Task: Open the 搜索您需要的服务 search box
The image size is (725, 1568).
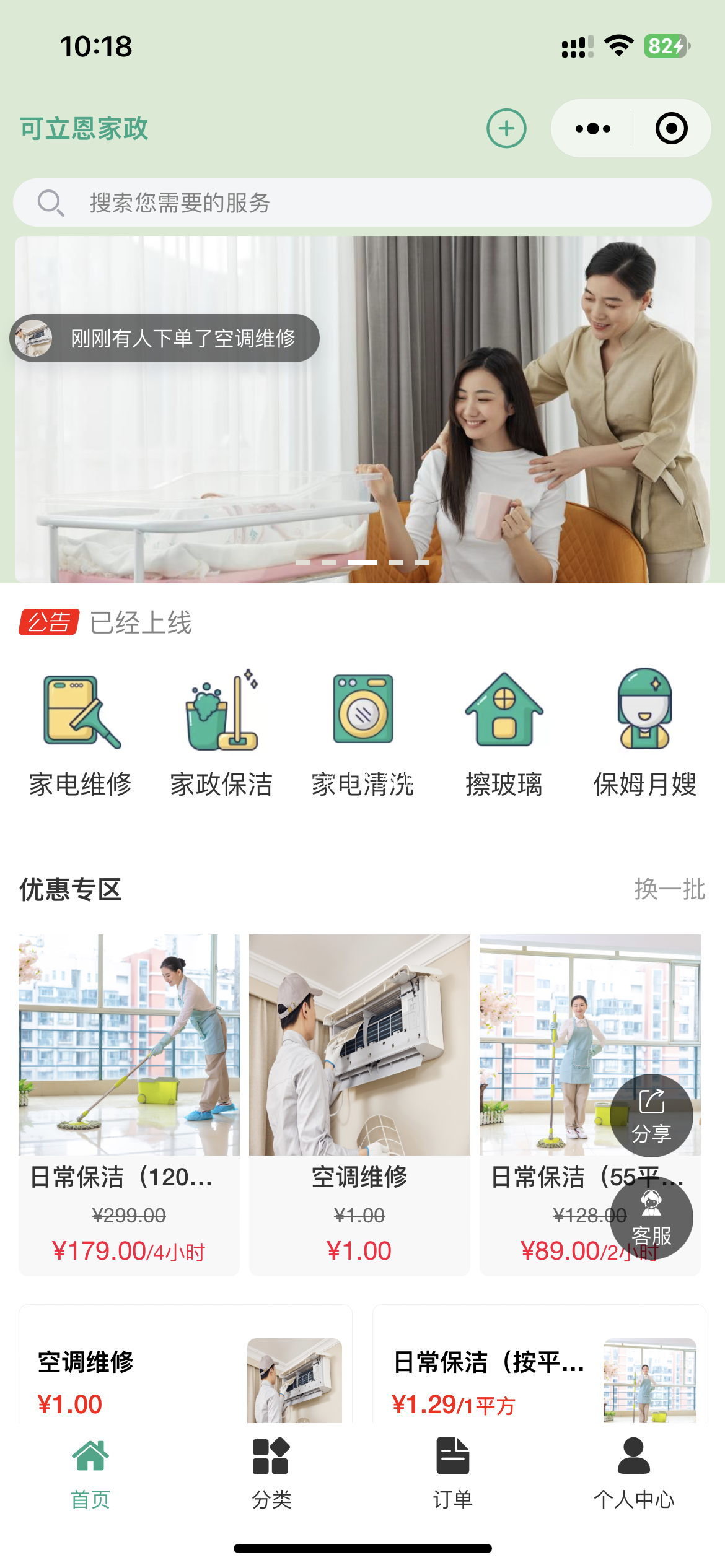Action: (362, 203)
